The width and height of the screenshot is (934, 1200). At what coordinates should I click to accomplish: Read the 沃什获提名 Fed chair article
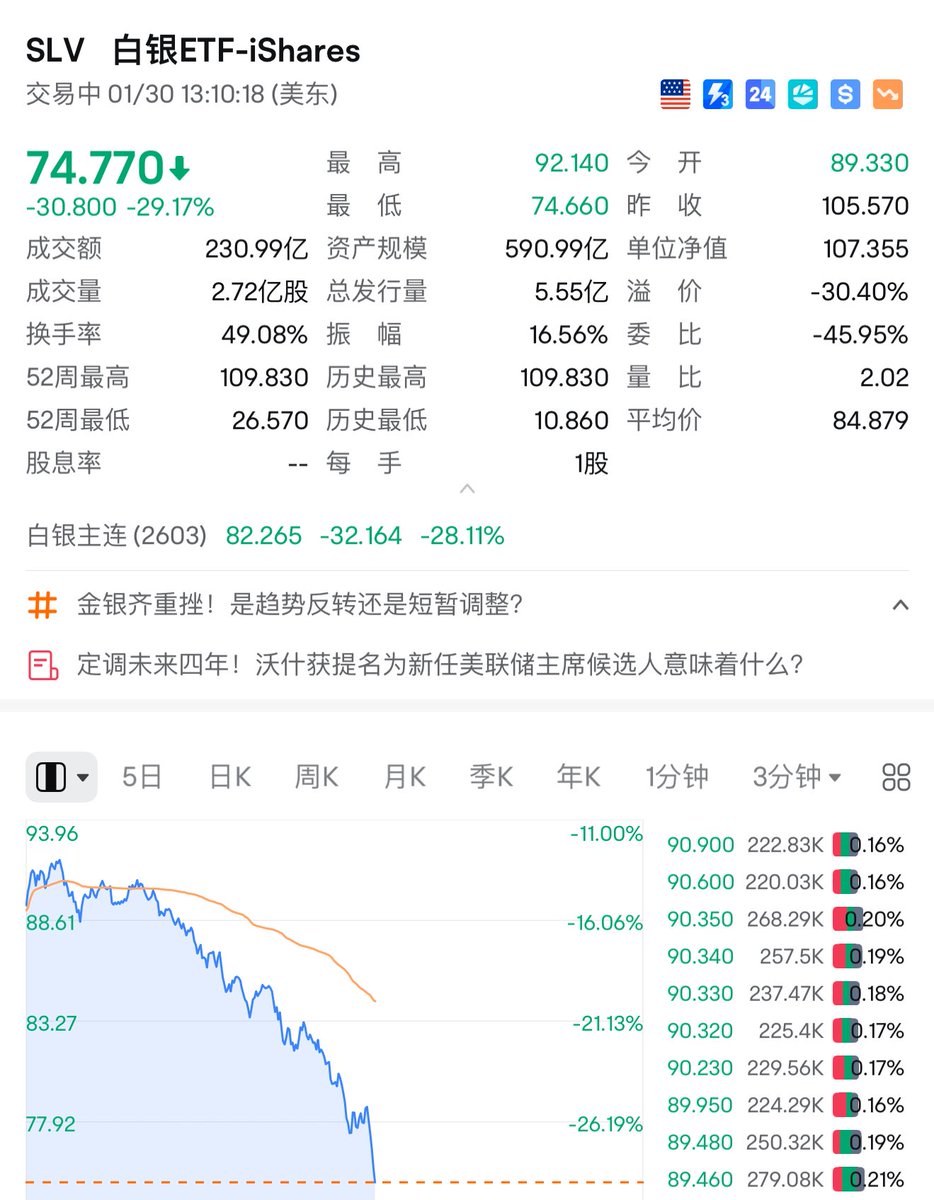pos(440,664)
